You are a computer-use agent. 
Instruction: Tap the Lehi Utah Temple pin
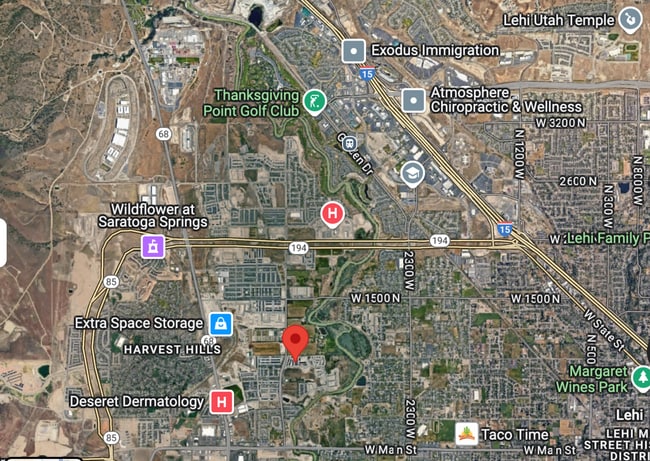pyautogui.click(x=629, y=18)
